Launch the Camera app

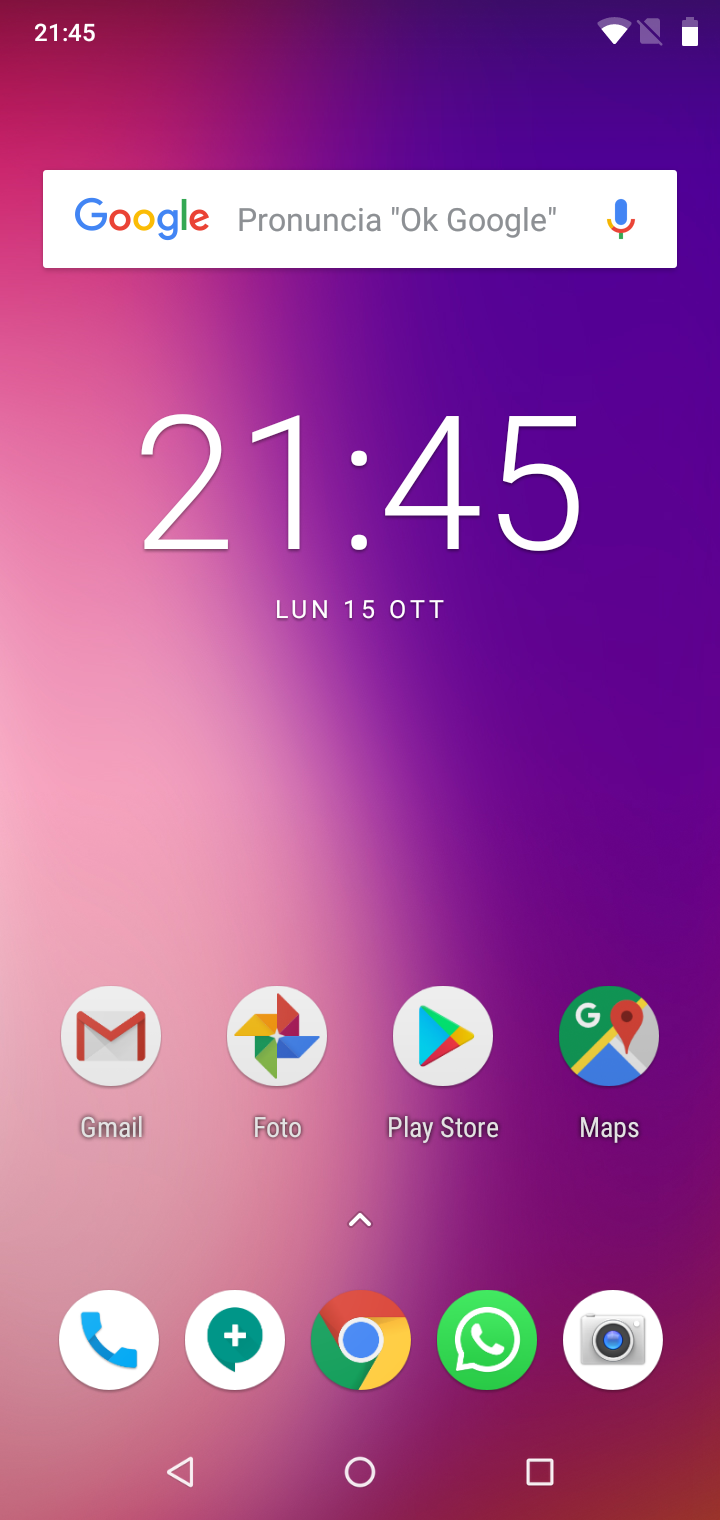coord(613,1340)
